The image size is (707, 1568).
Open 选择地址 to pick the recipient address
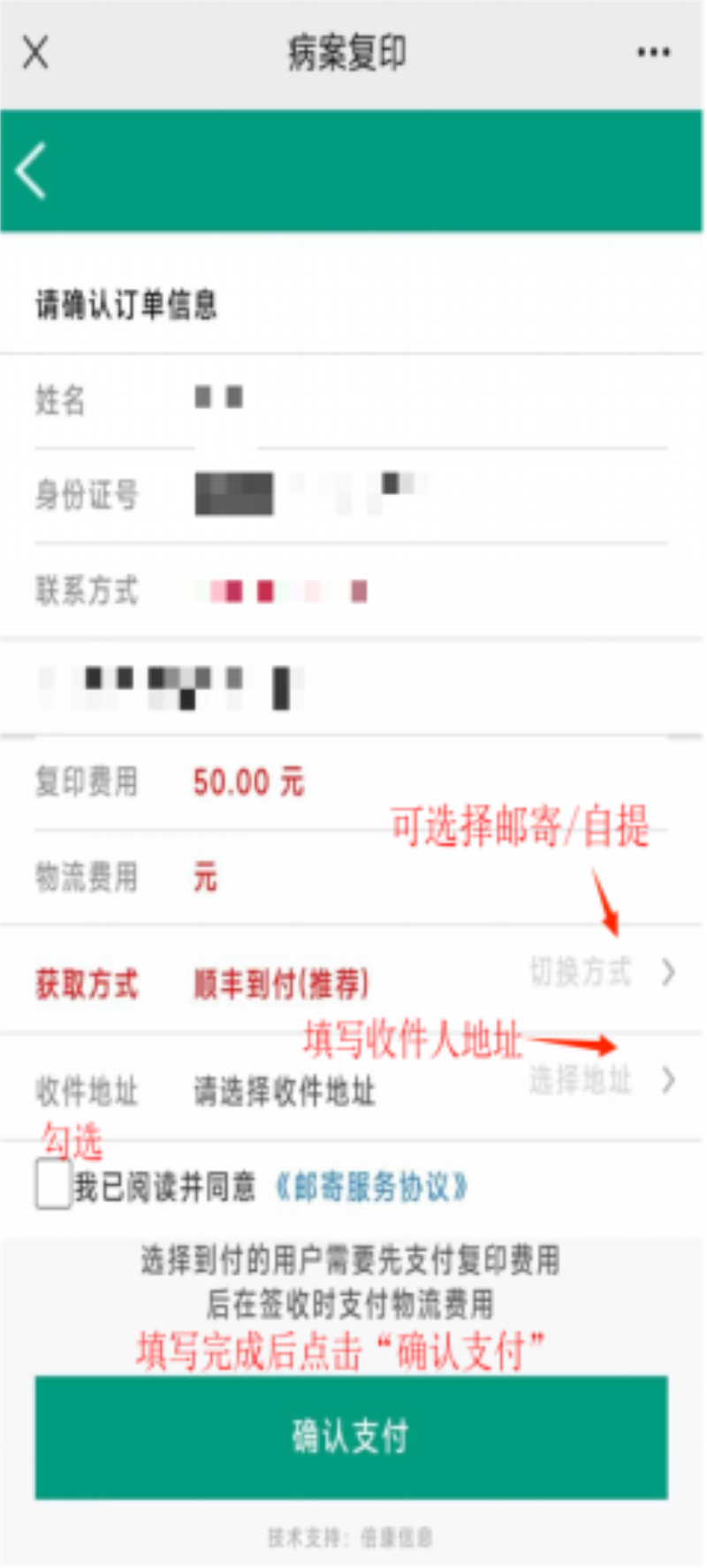click(601, 1079)
